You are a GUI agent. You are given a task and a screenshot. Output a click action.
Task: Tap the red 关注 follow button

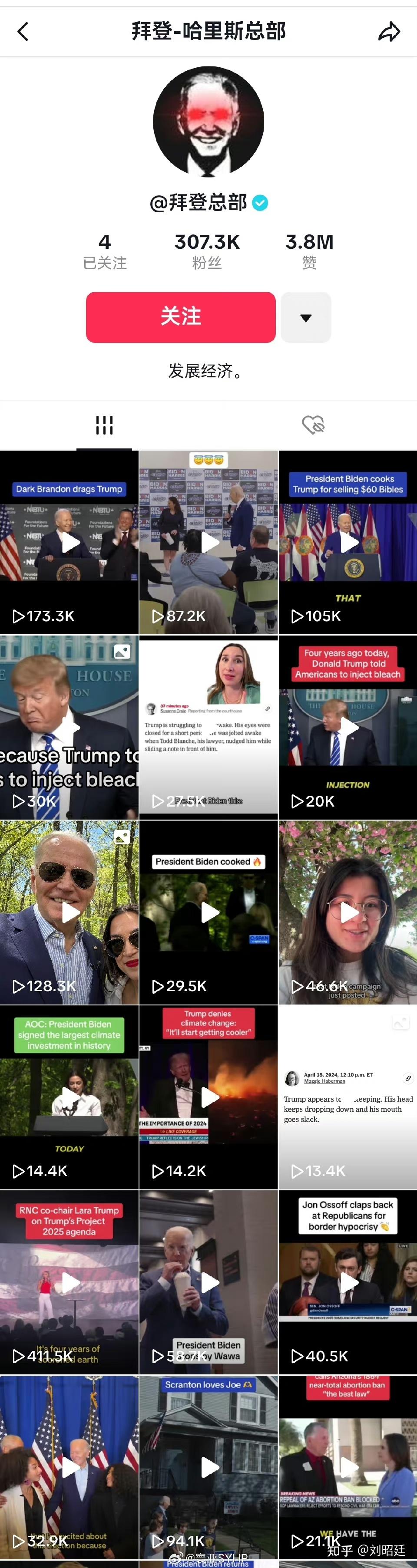(180, 316)
